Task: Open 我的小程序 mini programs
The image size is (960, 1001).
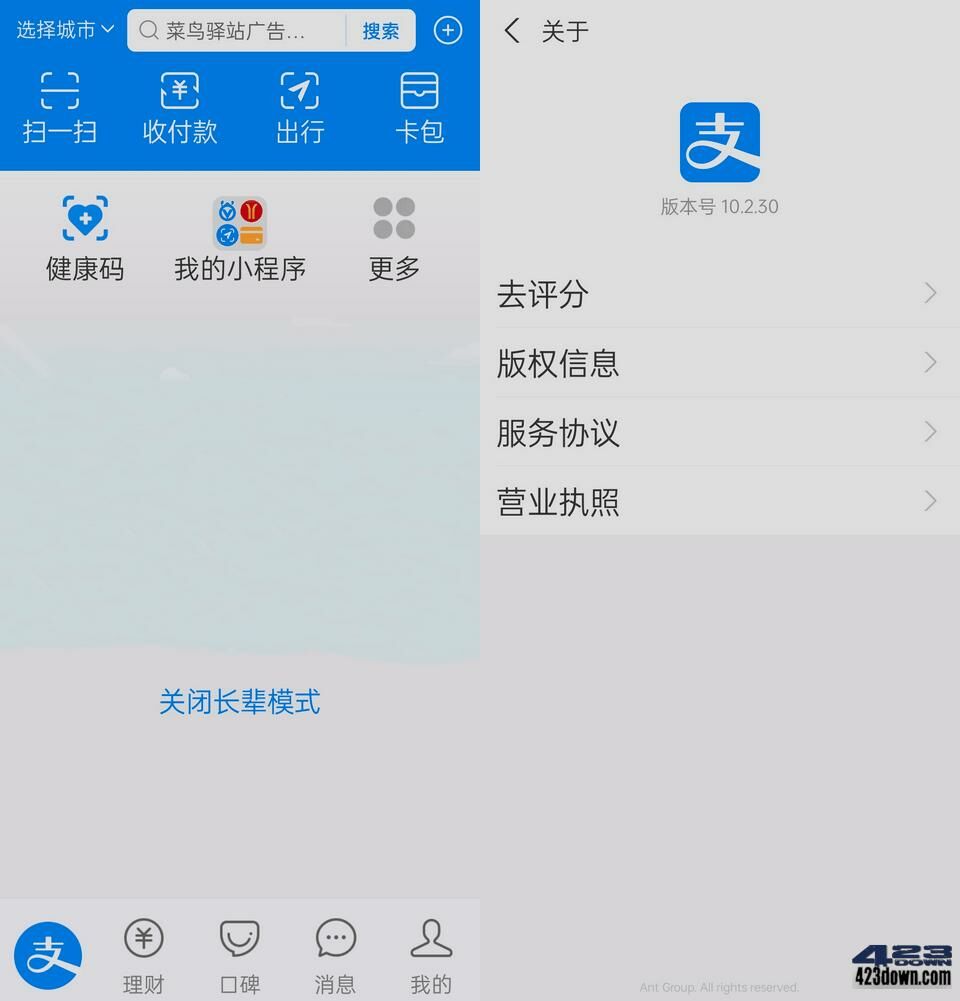Action: 240,240
